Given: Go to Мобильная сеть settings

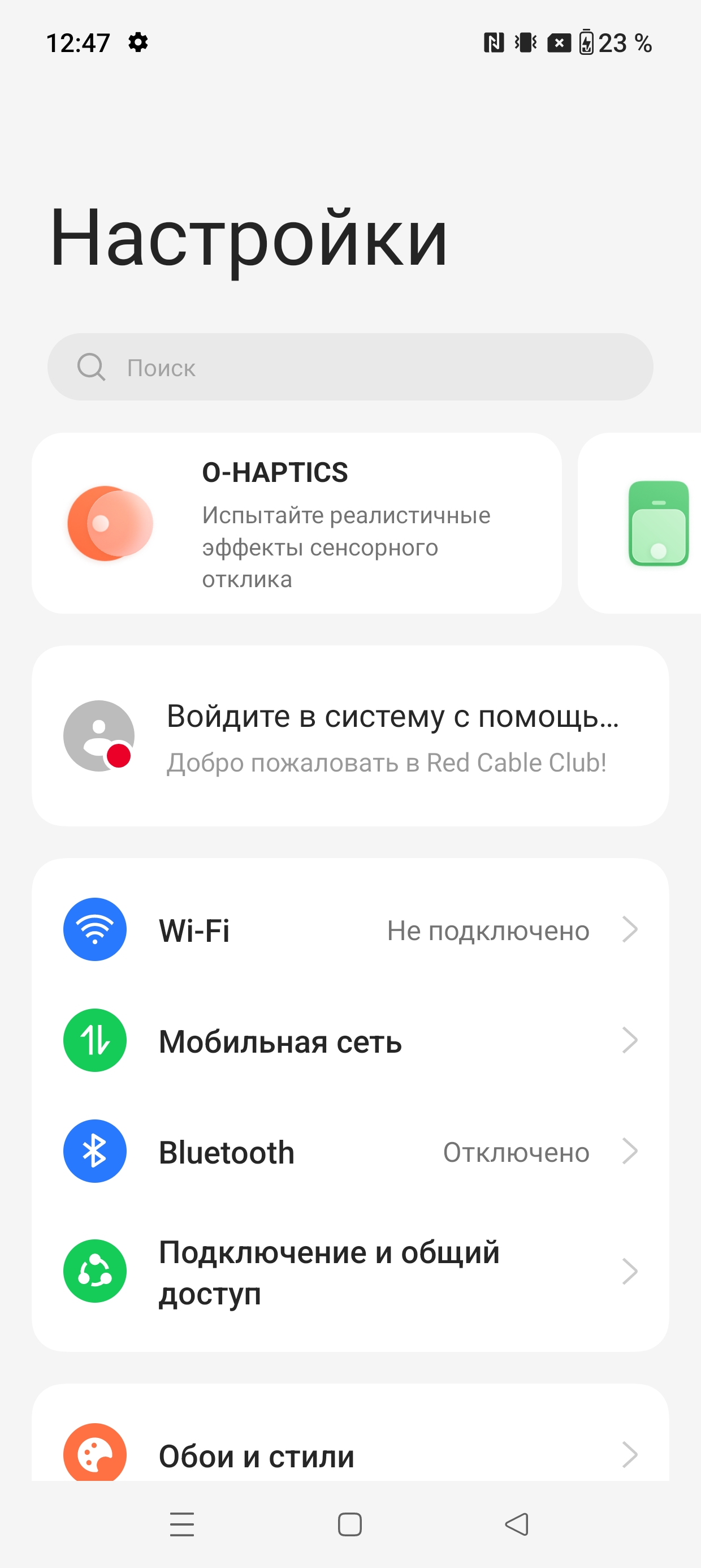Looking at the screenshot, I should (350, 1041).
